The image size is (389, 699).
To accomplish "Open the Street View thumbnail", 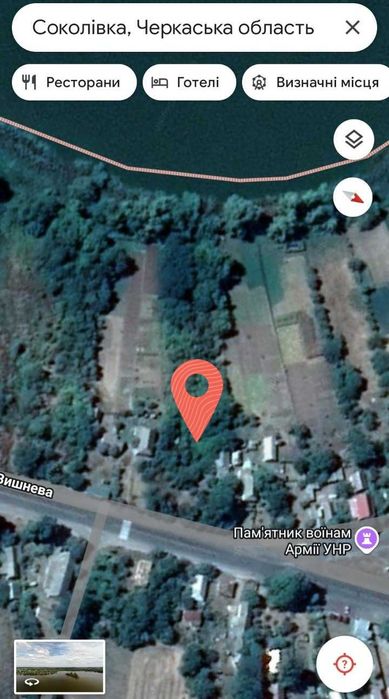I will click(60, 666).
